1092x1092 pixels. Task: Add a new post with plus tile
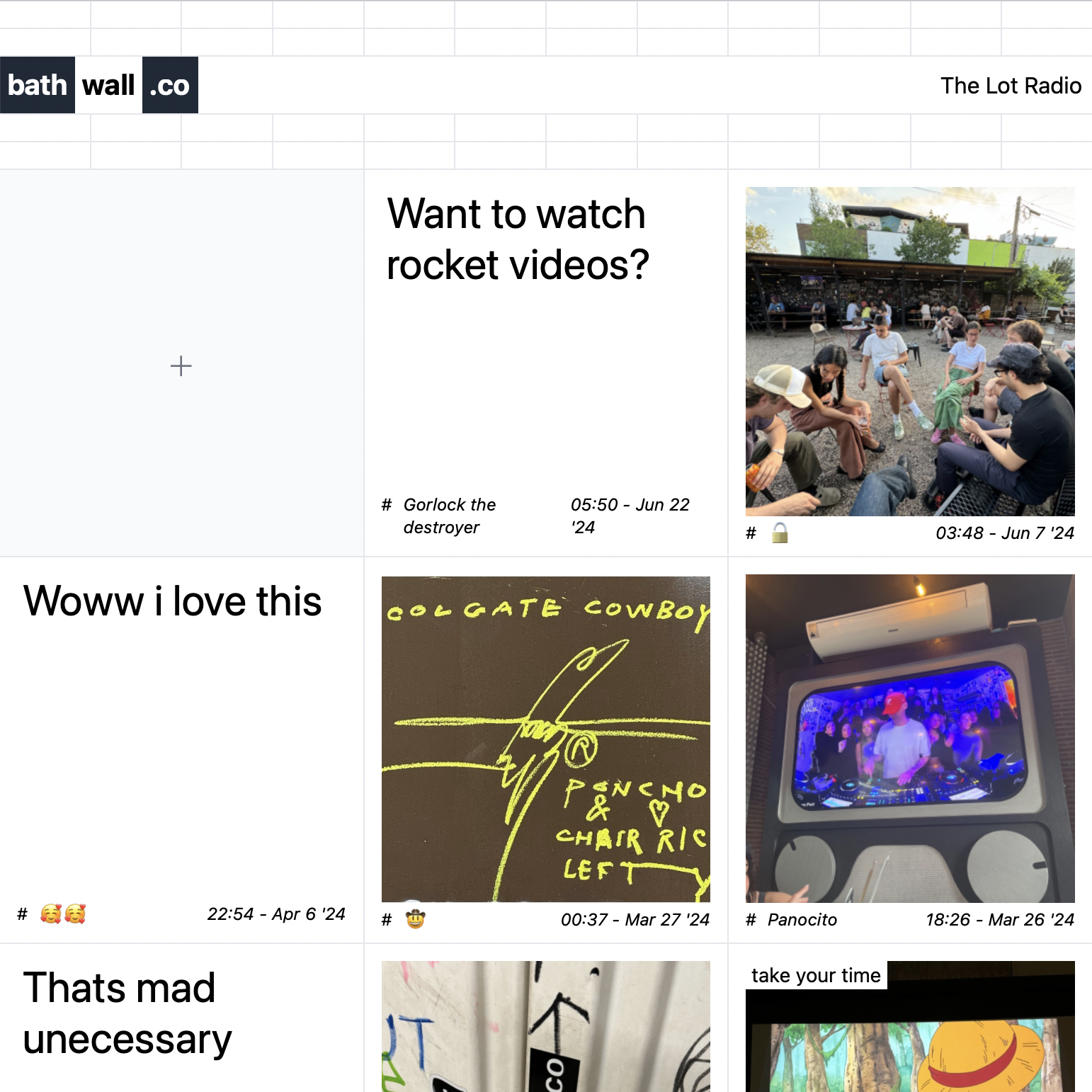tap(181, 365)
